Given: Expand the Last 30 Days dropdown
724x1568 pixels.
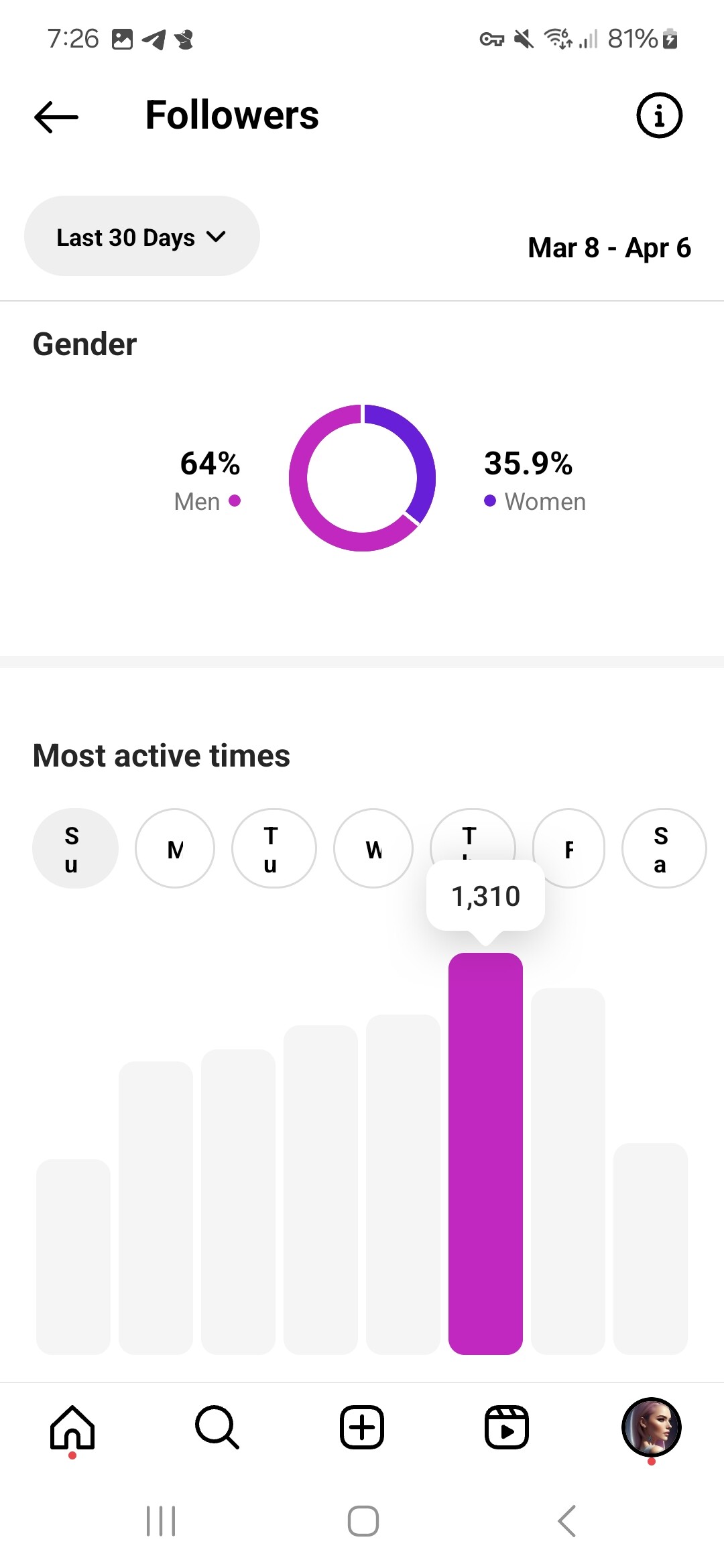Looking at the screenshot, I should point(141,237).
